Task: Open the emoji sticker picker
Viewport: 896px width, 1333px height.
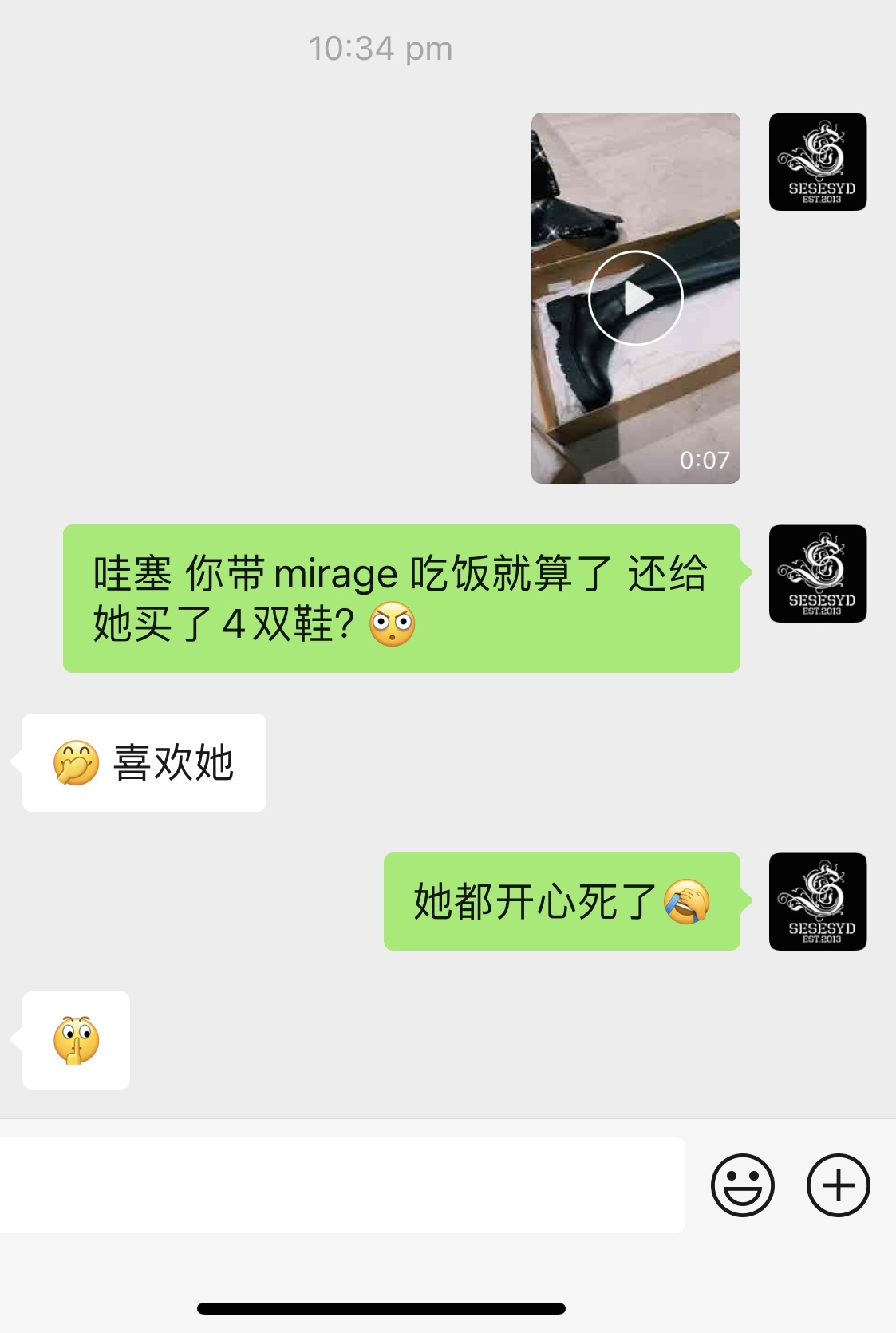Action: pyautogui.click(x=742, y=1185)
